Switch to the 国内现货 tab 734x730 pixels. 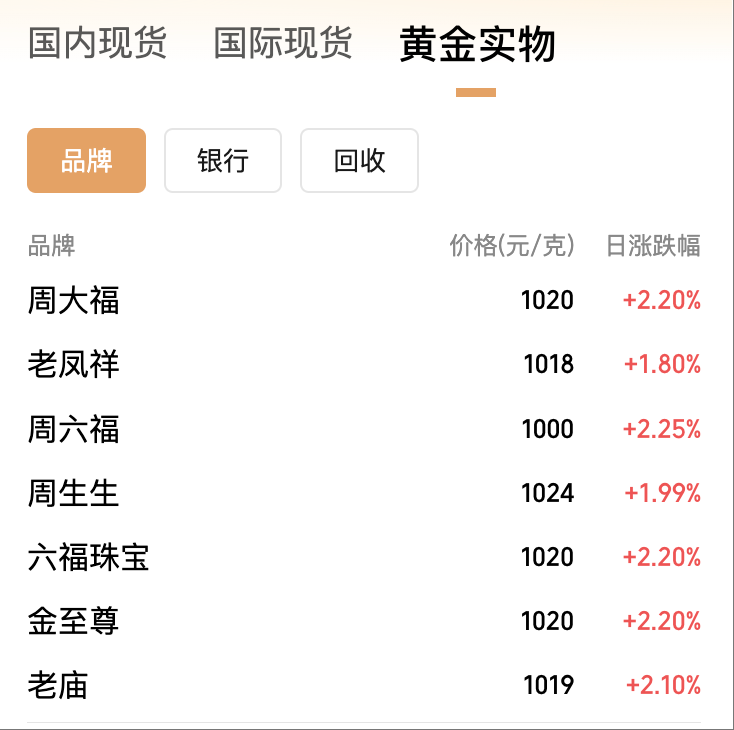(x=97, y=44)
